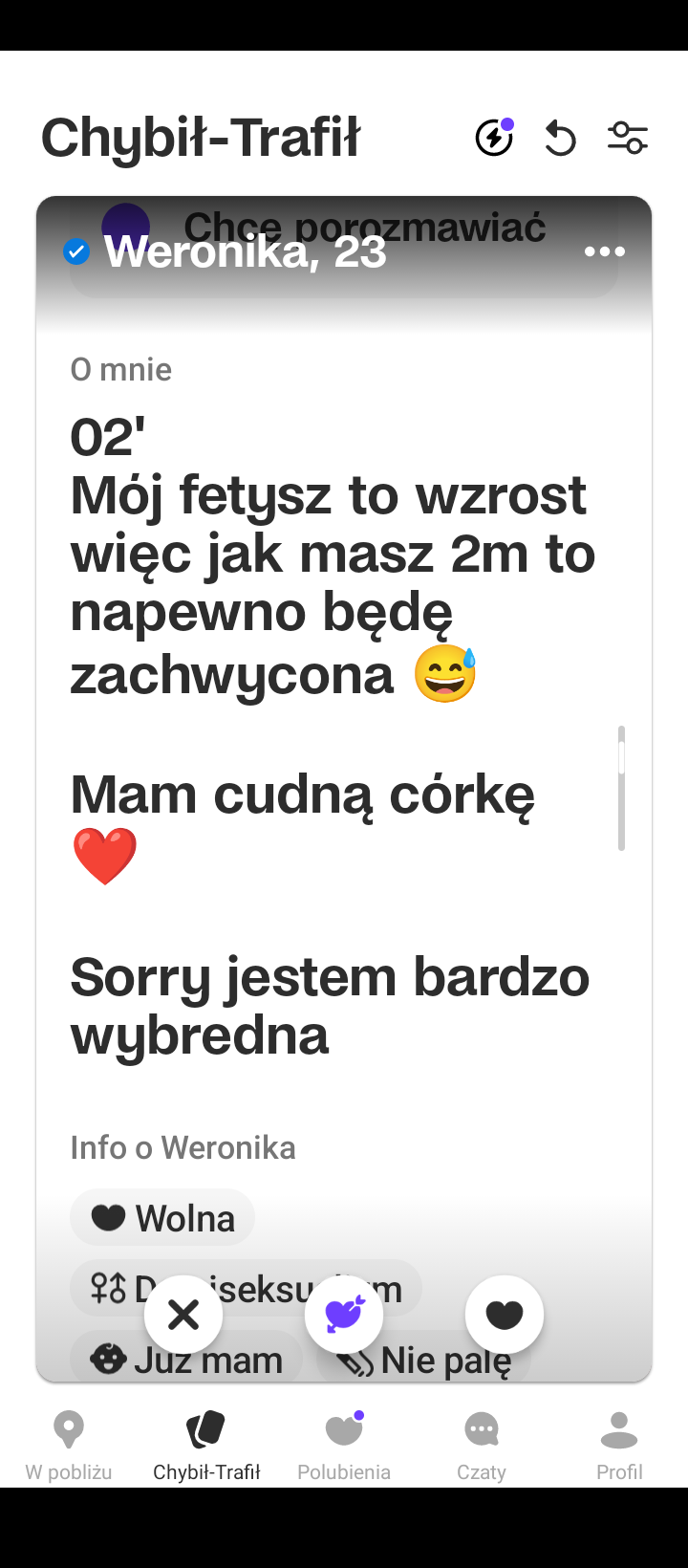The image size is (688, 1568).
Task: Send a crush to Weronika
Action: pos(344,1315)
